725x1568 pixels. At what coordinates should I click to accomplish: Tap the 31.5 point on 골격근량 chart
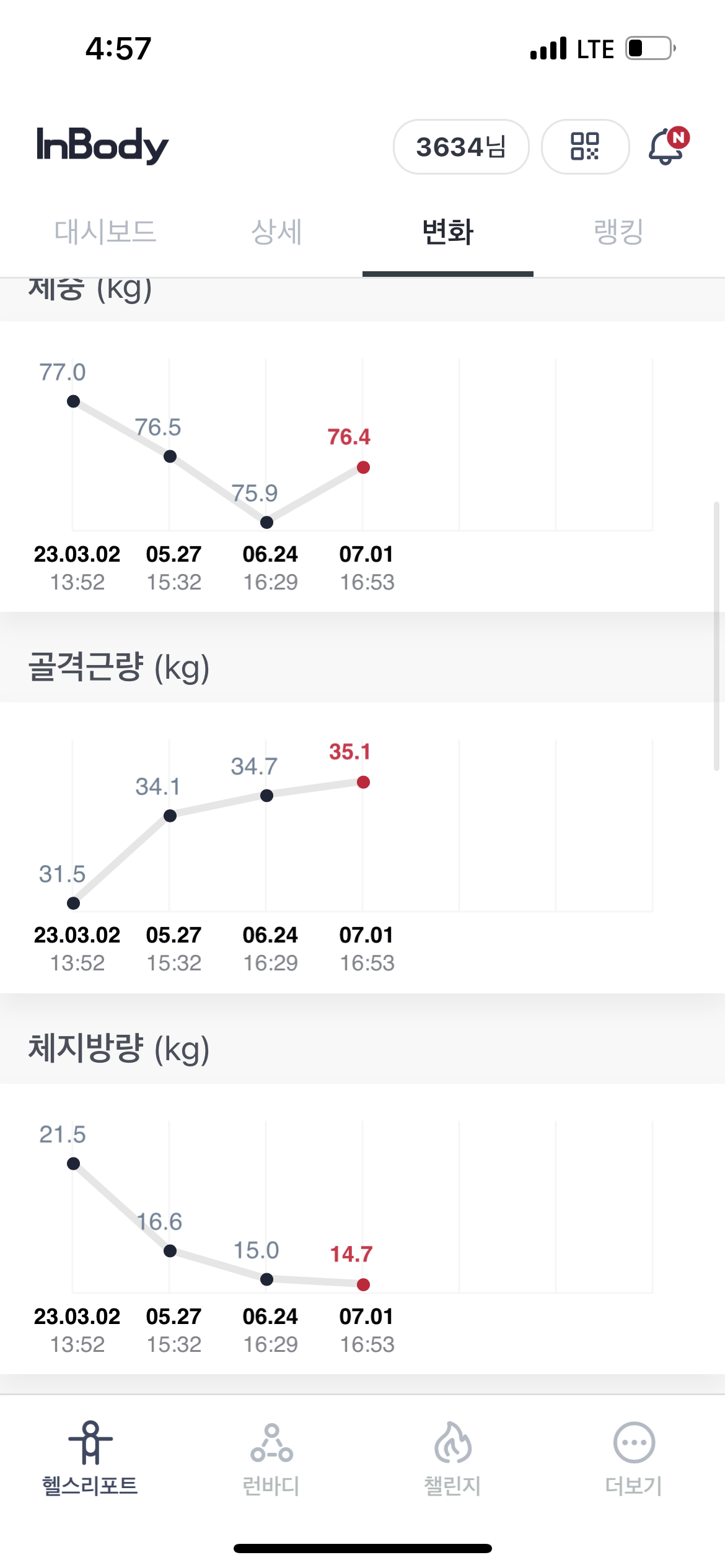(74, 904)
